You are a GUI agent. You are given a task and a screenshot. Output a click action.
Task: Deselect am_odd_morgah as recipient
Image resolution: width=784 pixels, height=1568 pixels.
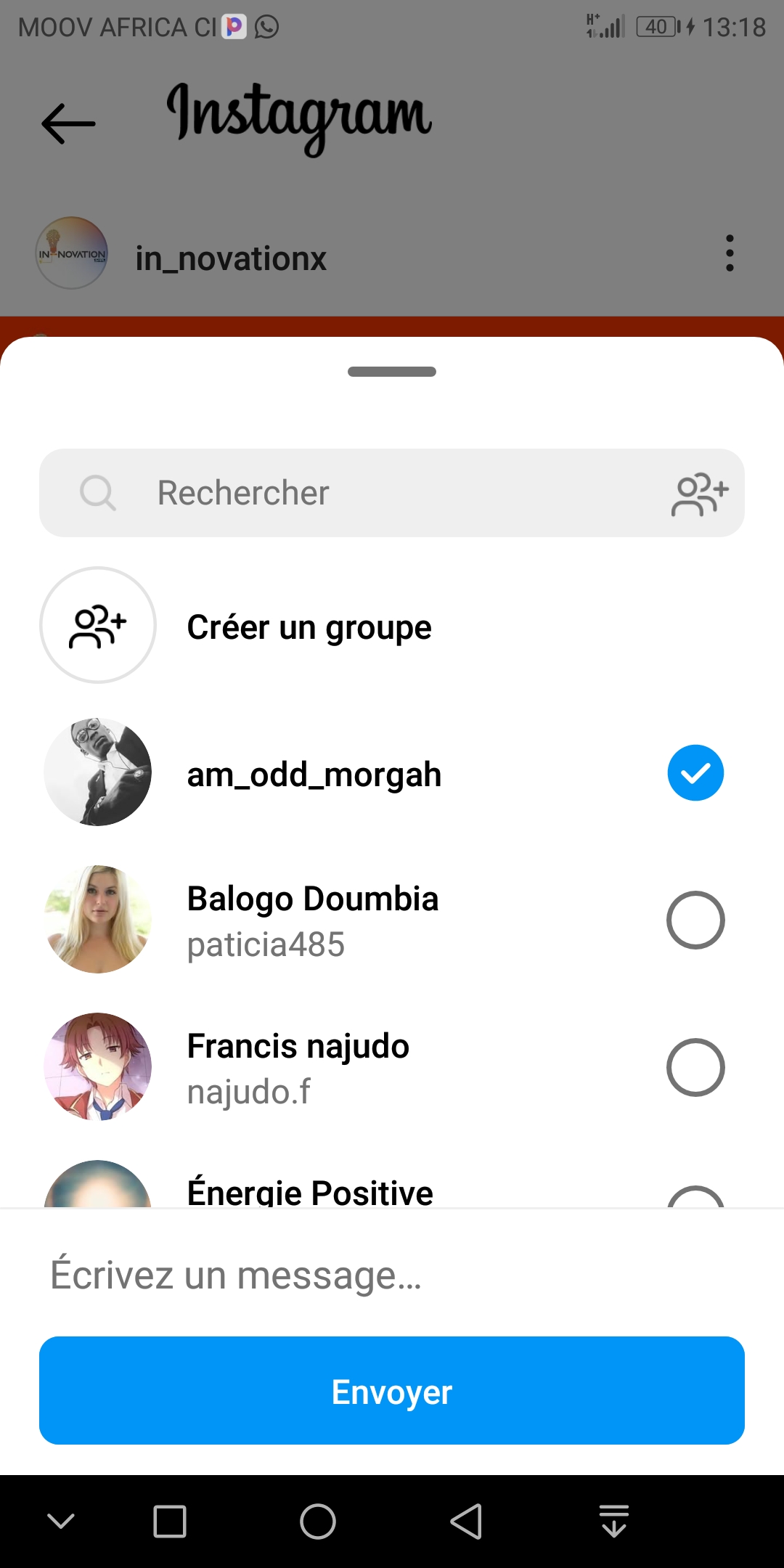coord(695,773)
